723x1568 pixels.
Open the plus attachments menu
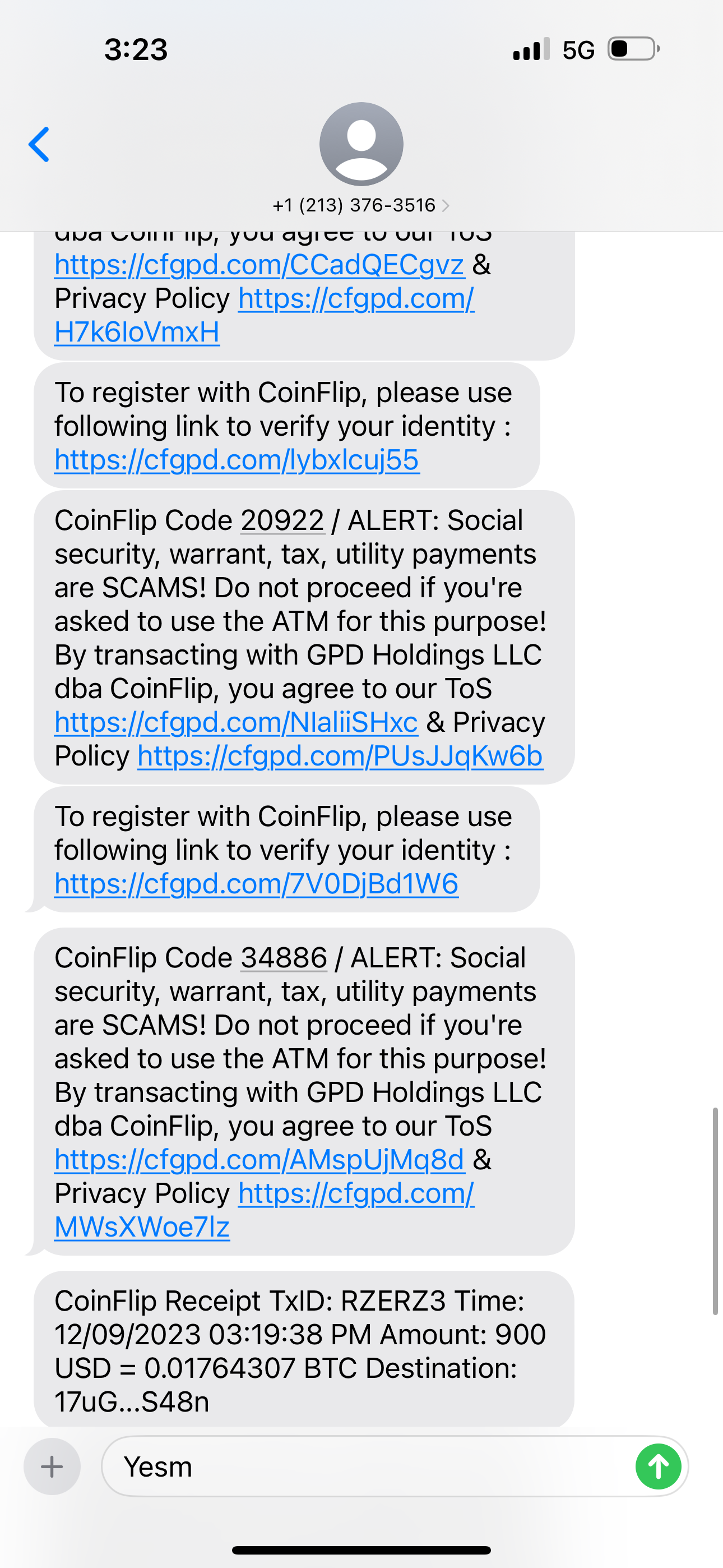[x=52, y=1466]
